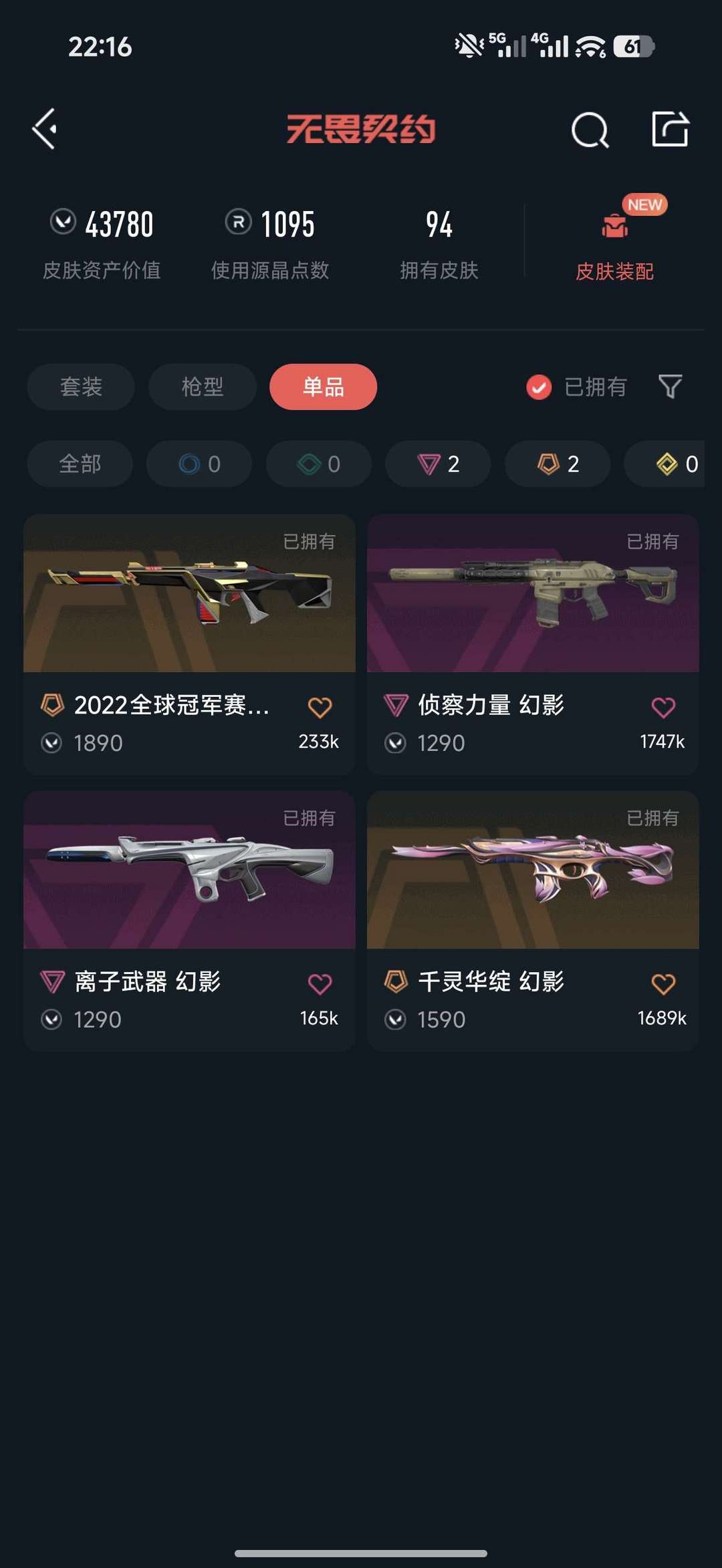Open the search icon

[590, 129]
